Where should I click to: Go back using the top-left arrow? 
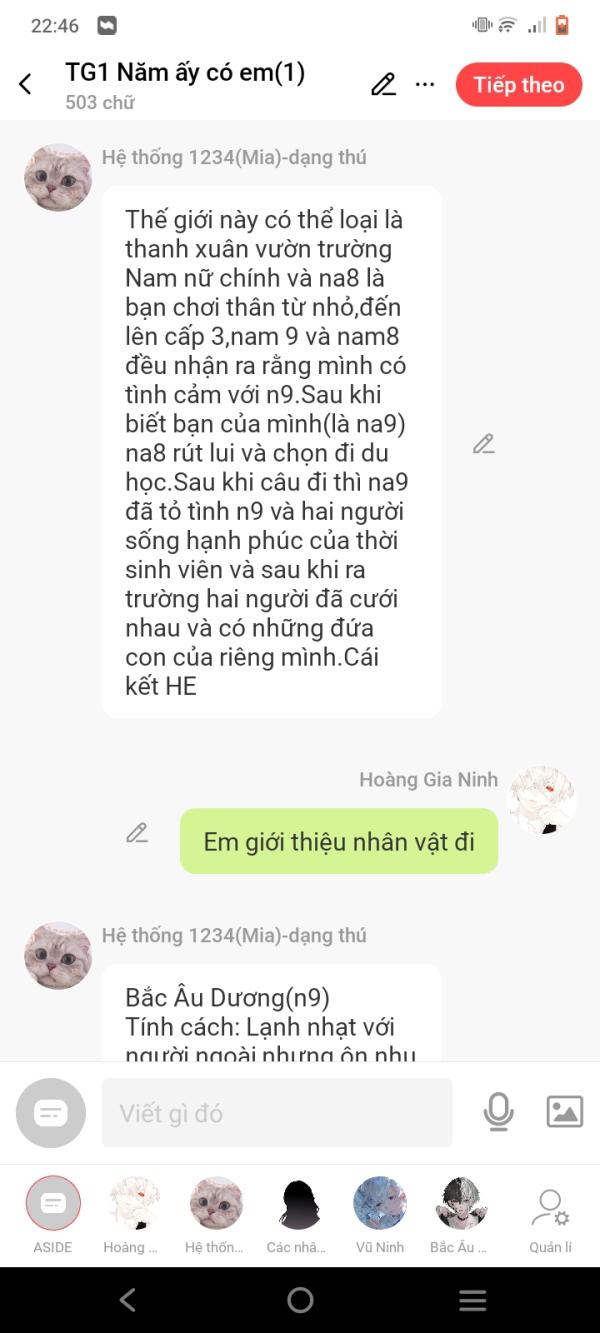[26, 85]
